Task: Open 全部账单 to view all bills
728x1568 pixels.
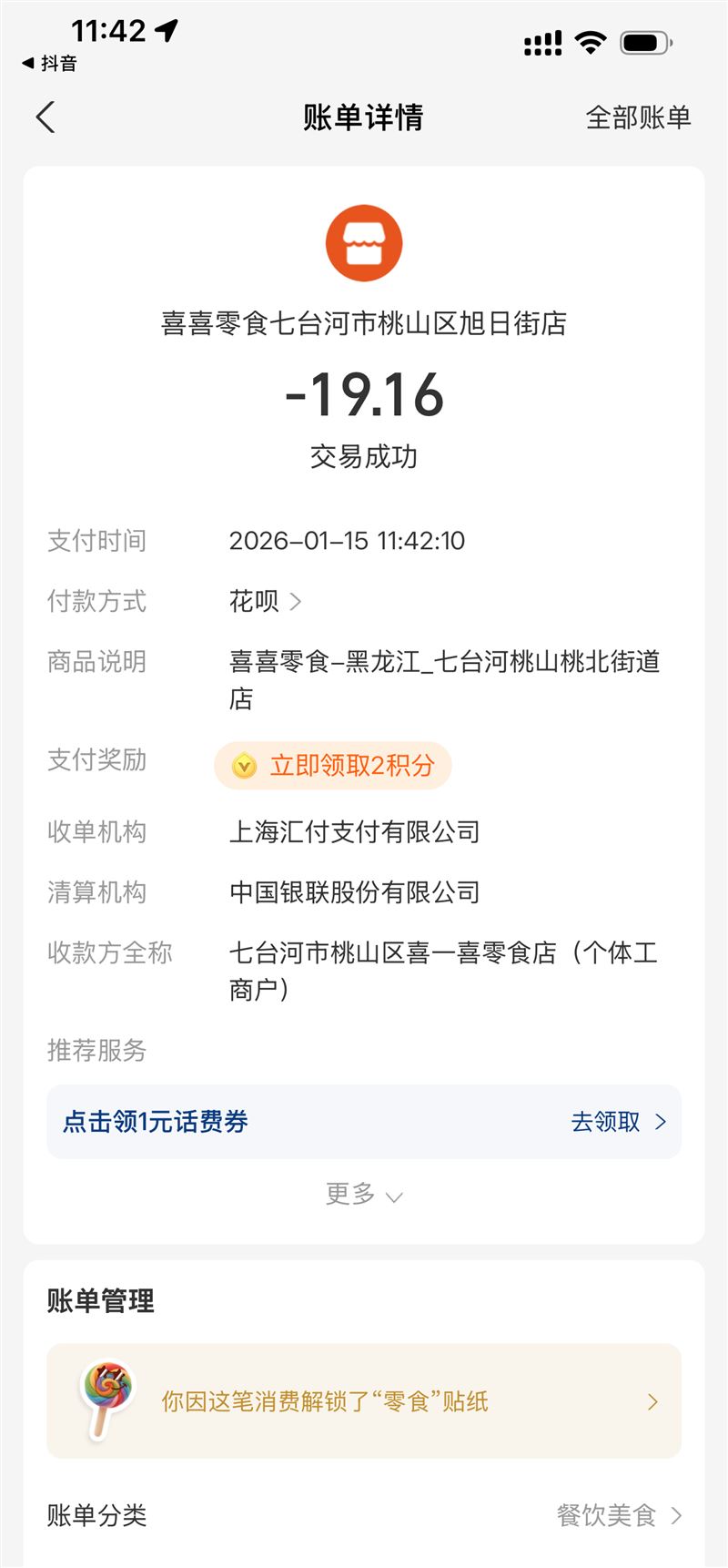Action: (x=638, y=117)
